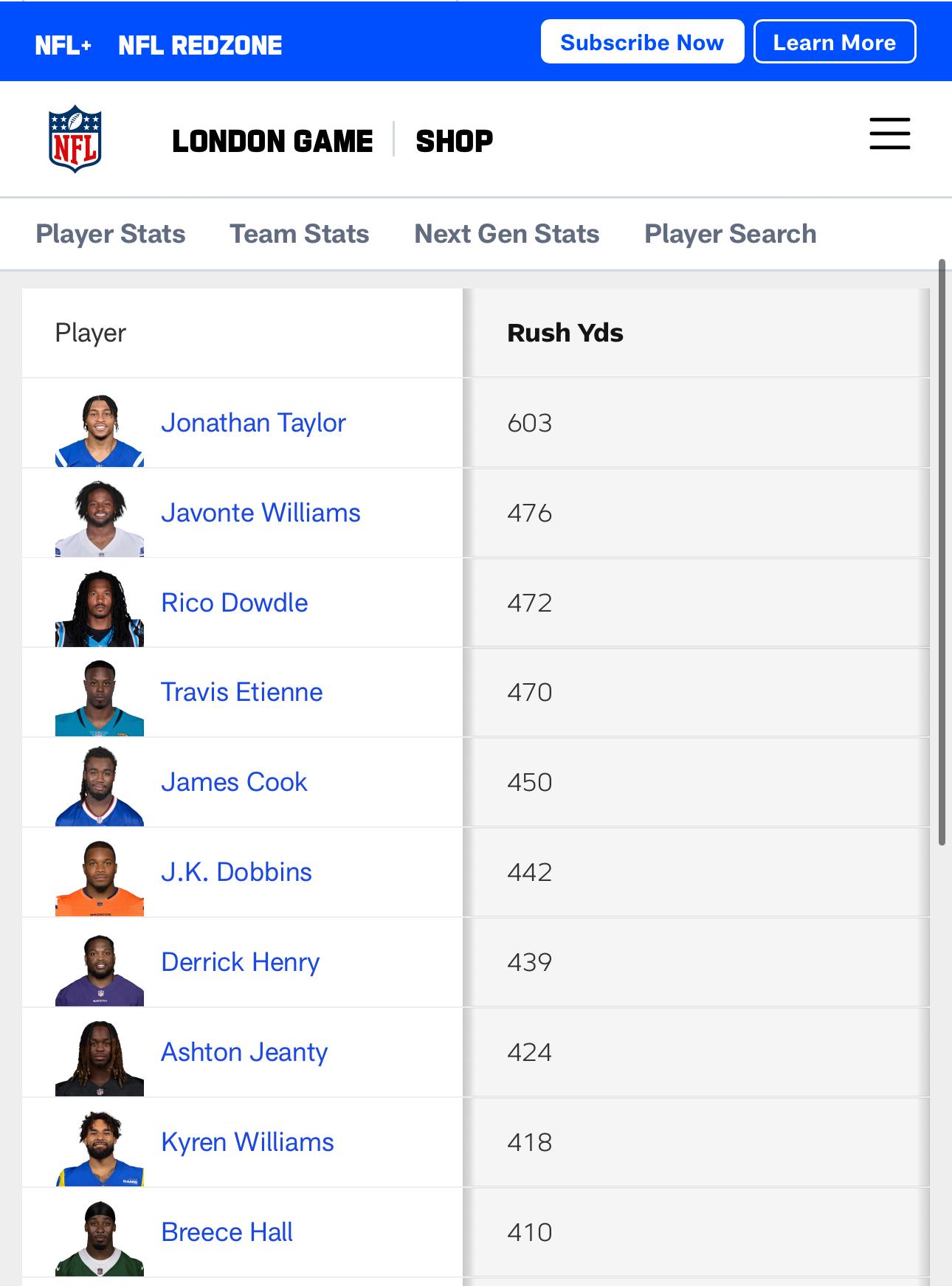This screenshot has height=1286, width=952.
Task: View Travis Etienne's profile
Action: (241, 692)
